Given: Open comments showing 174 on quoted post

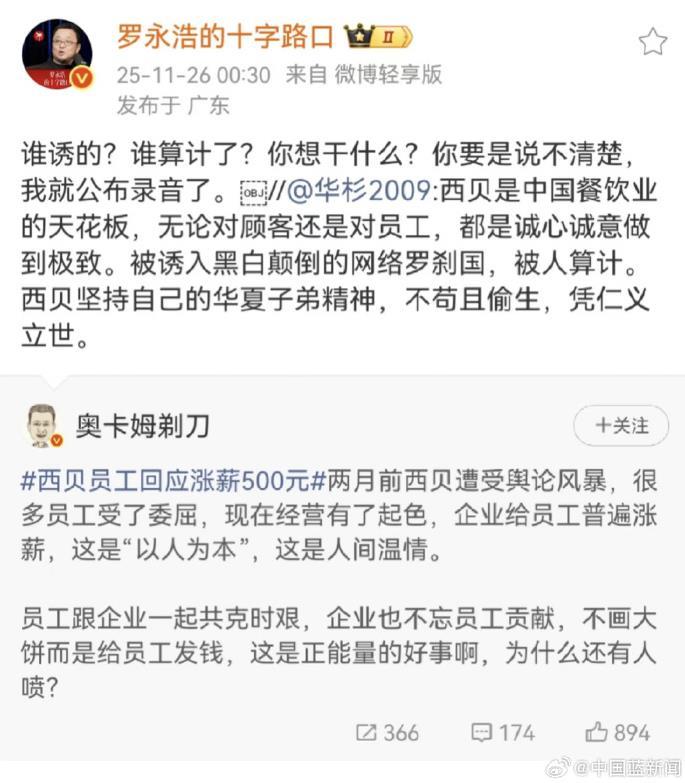Looking at the screenshot, I should tap(503, 733).
